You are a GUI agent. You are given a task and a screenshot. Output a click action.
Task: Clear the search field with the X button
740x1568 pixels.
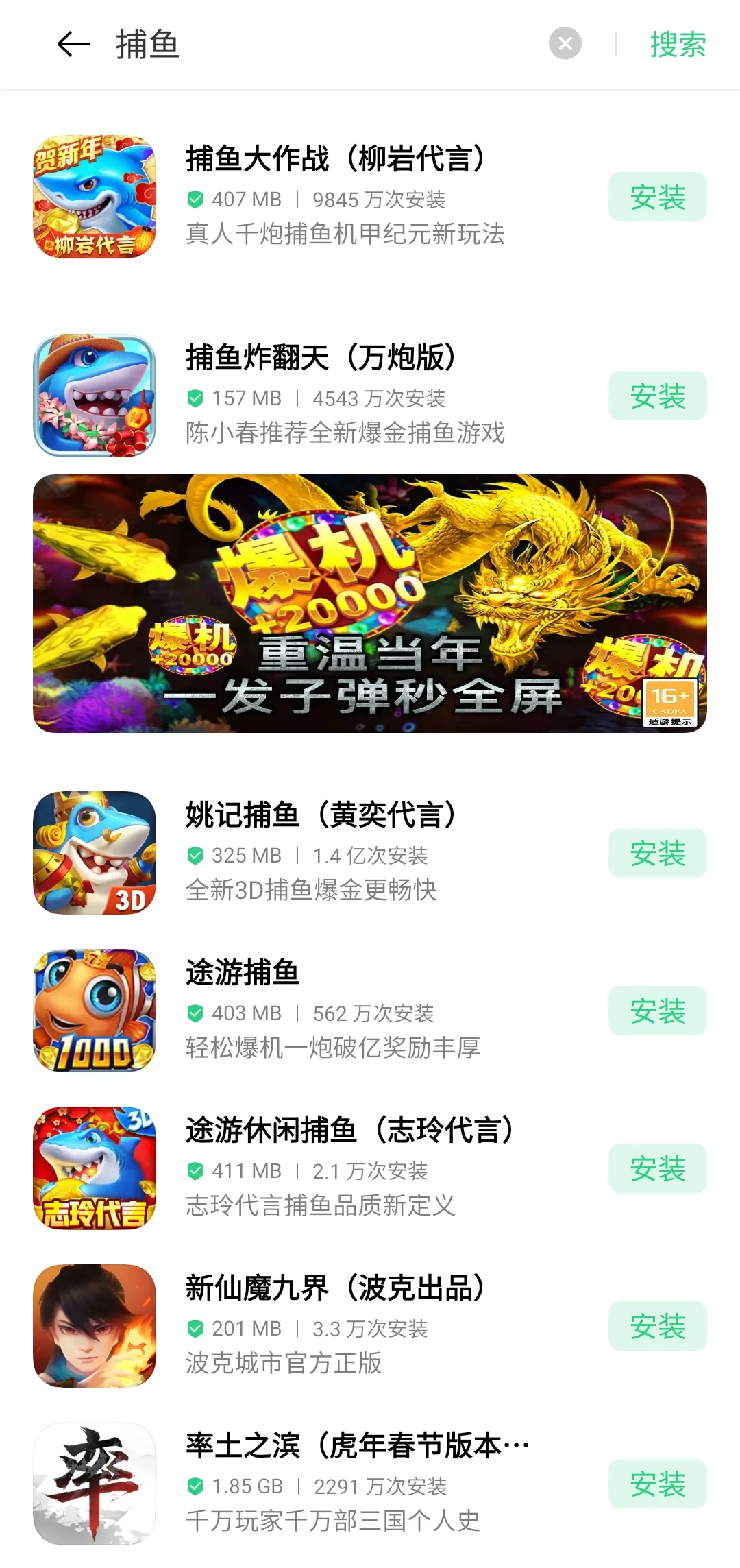coord(564,44)
